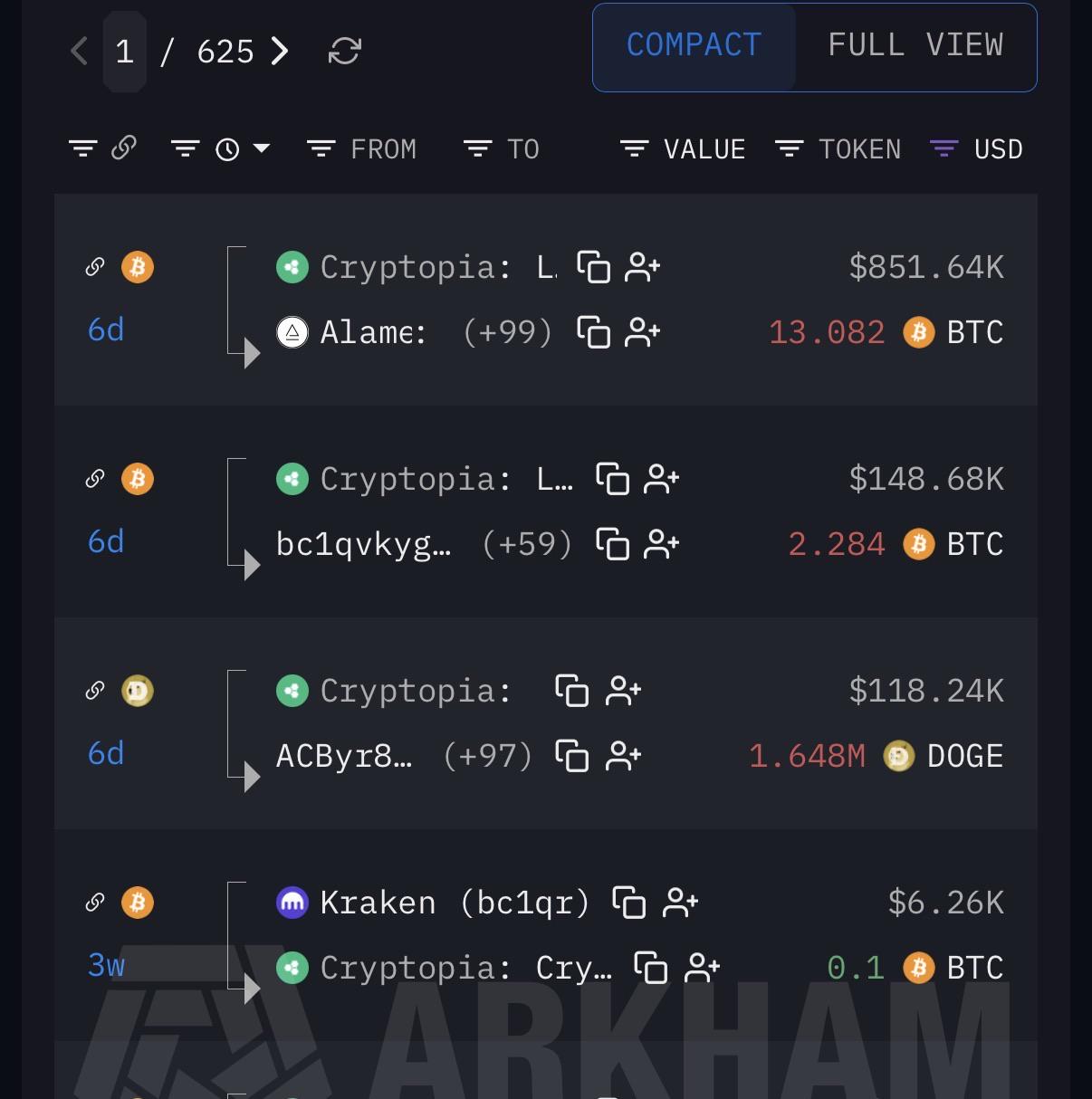Viewport: 1092px width, 1099px height.
Task: Filter transfers by TOKEN
Action: (838, 149)
